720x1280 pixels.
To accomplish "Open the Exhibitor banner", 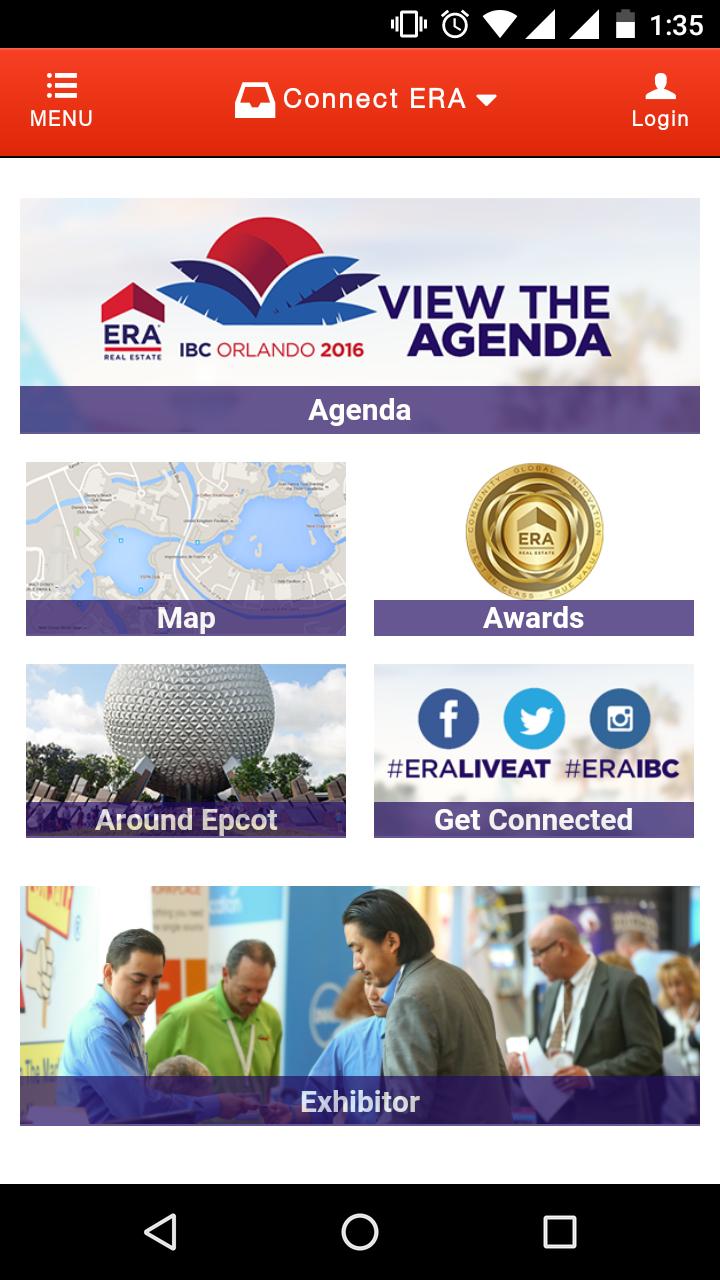I will click(360, 1005).
